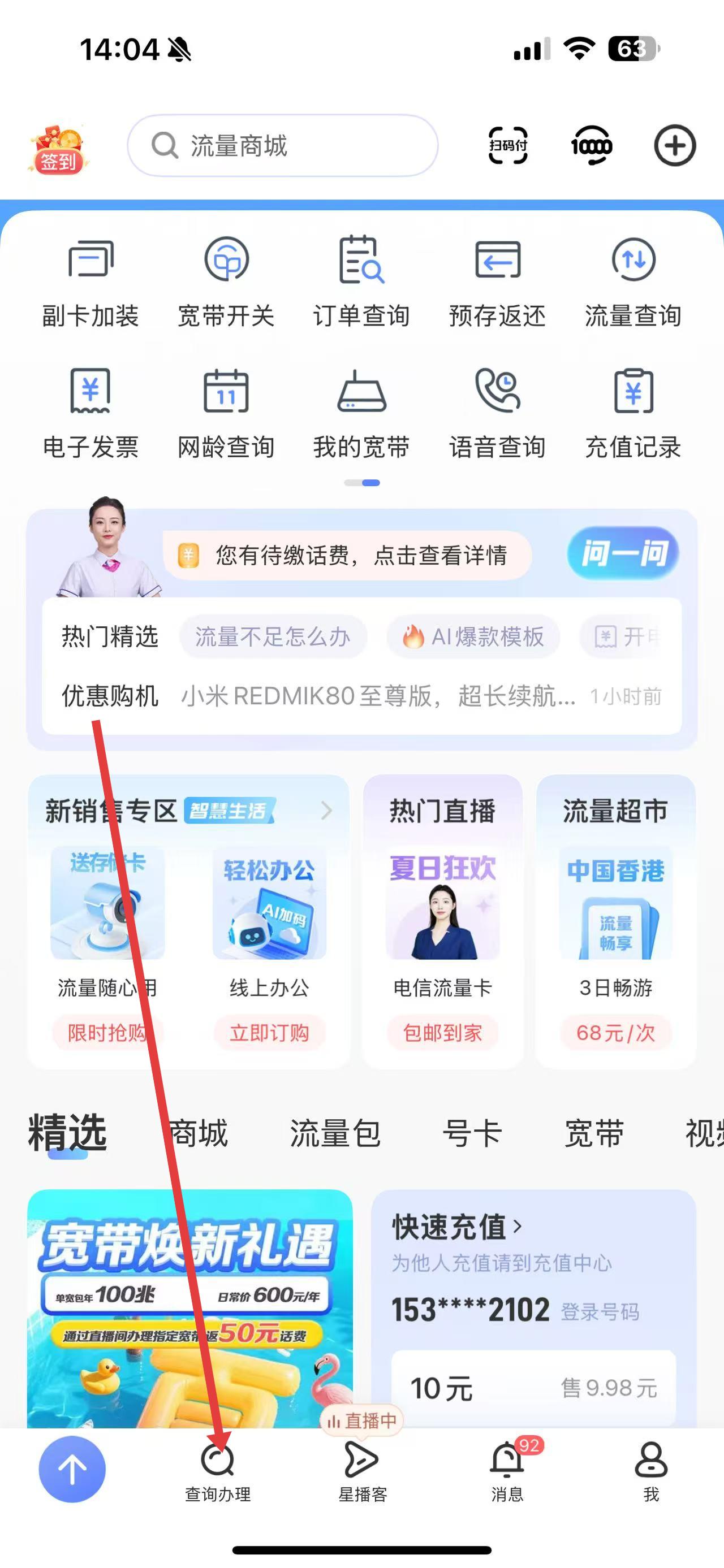Screen dimensions: 724x1568
Task: Open the 10000 customer service icon
Action: [591, 145]
